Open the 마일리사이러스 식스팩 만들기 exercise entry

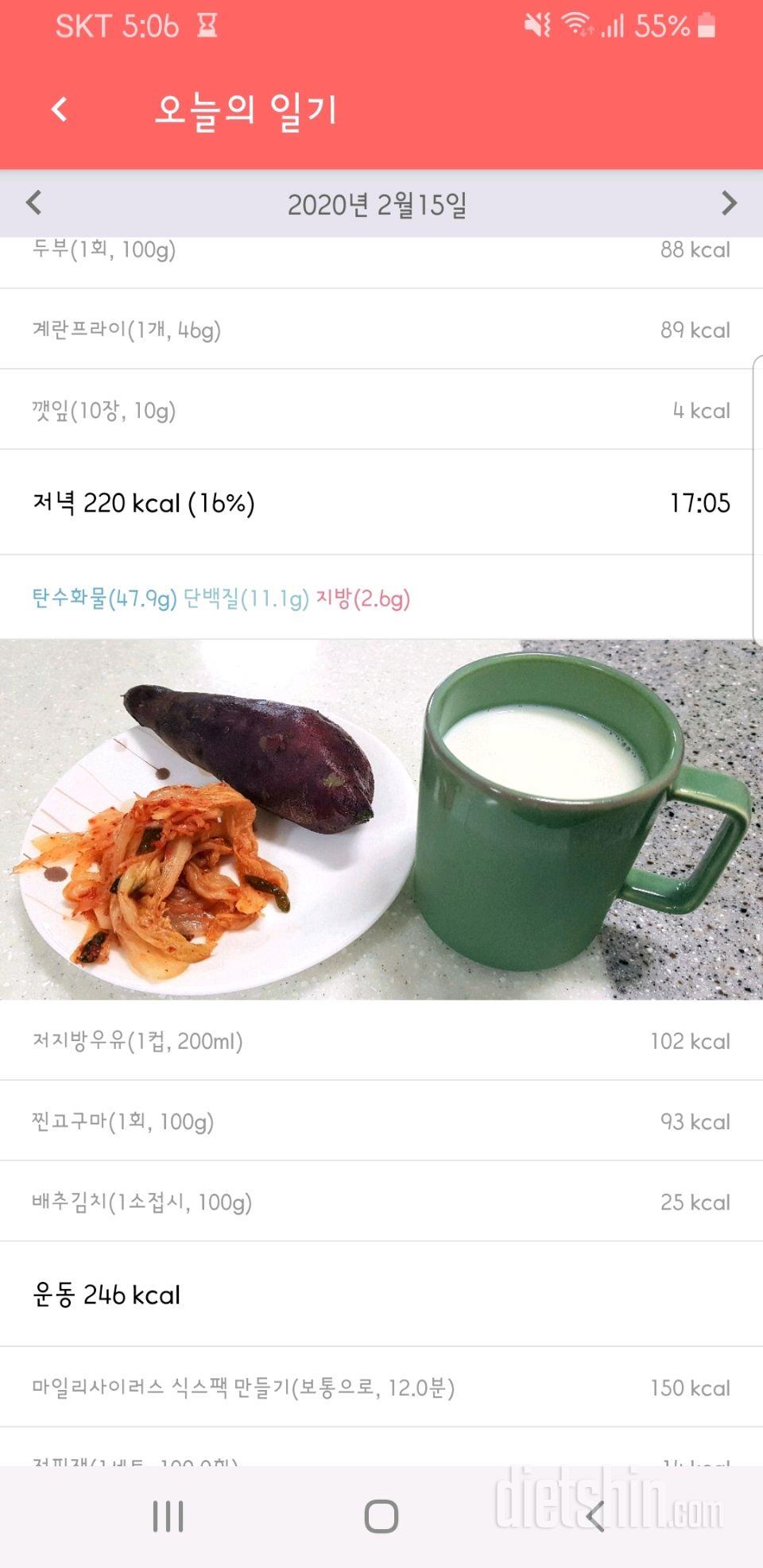380,1388
